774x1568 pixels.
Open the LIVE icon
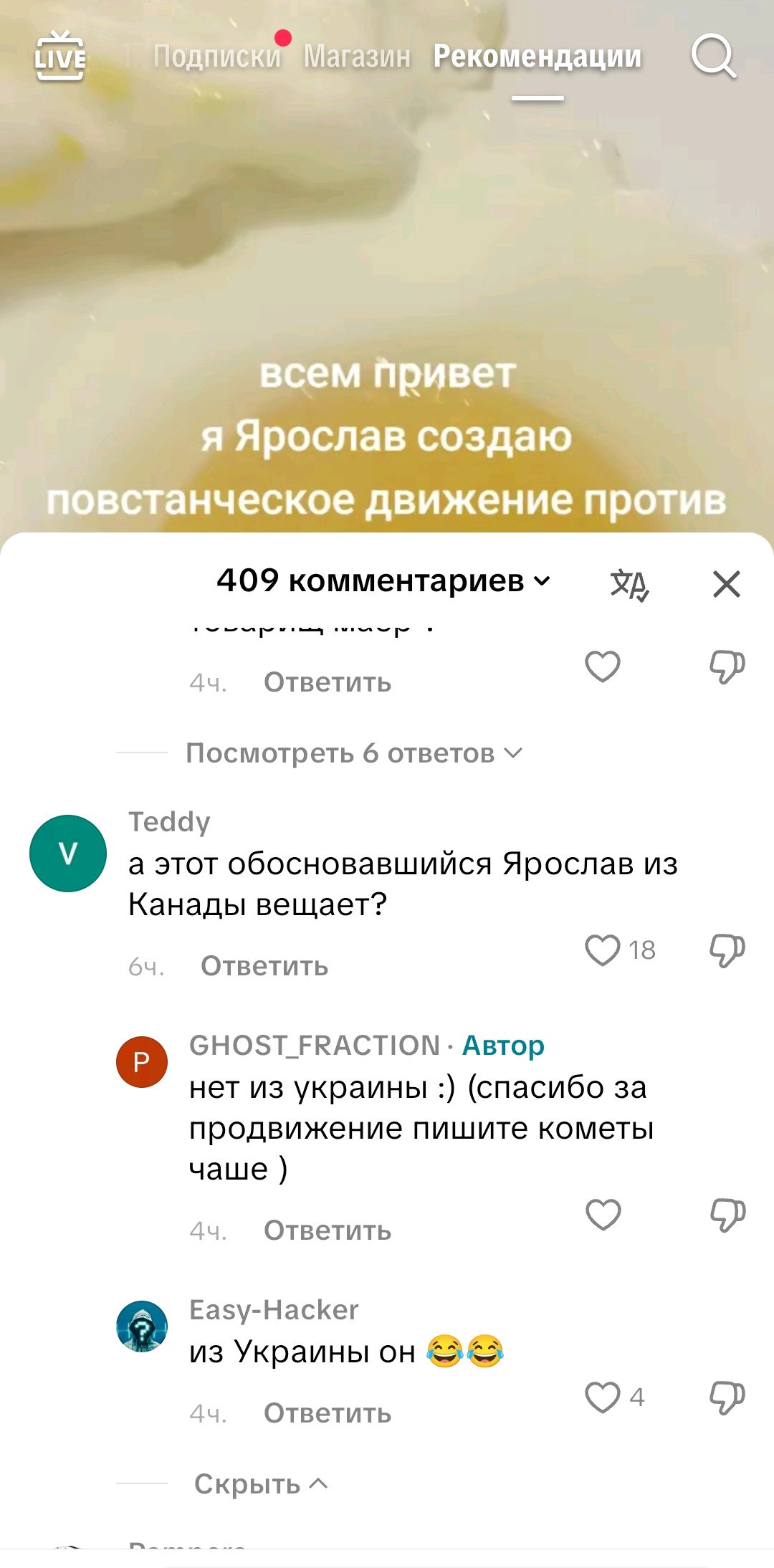tap(60, 56)
